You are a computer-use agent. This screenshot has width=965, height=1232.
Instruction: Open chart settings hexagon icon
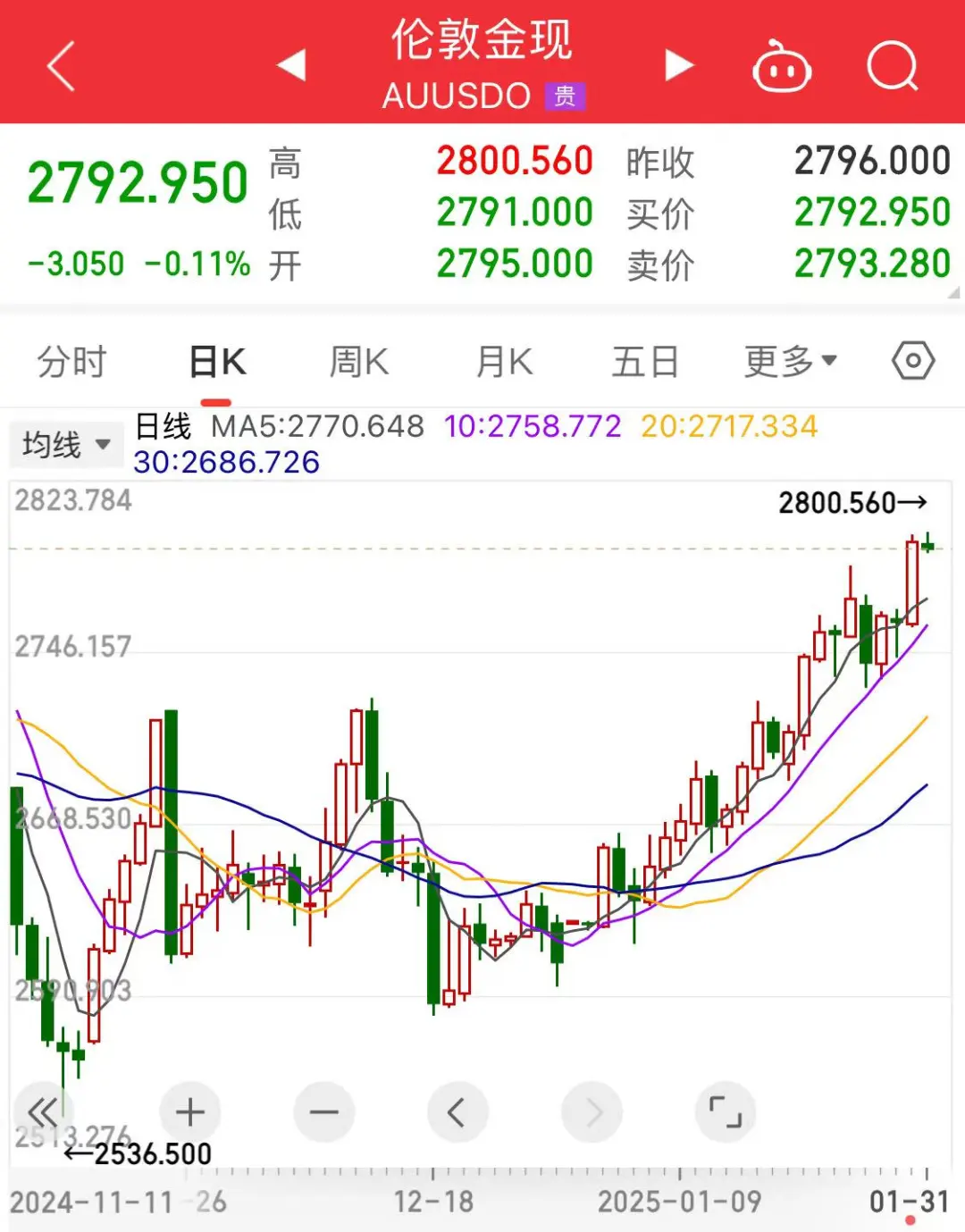click(912, 361)
